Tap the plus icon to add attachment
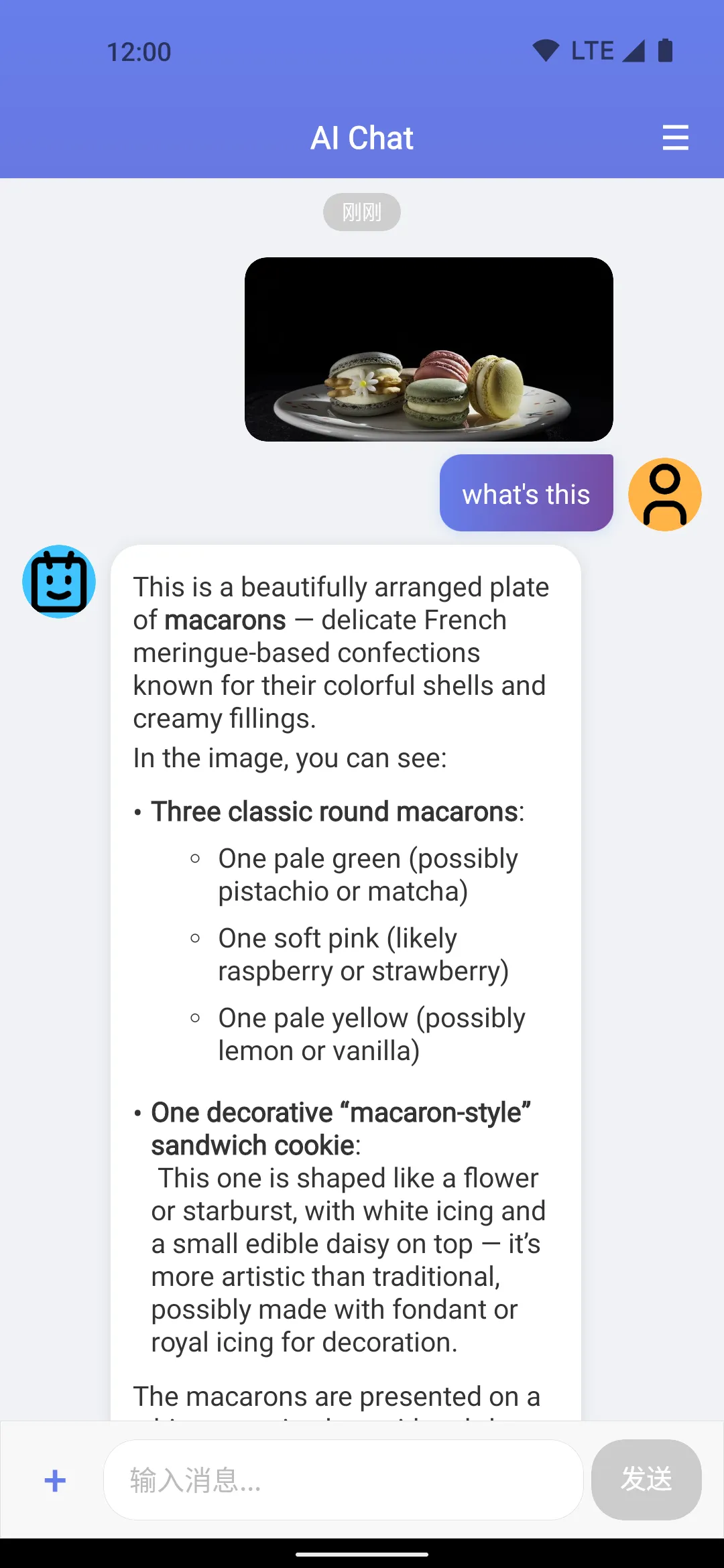 (55, 1480)
